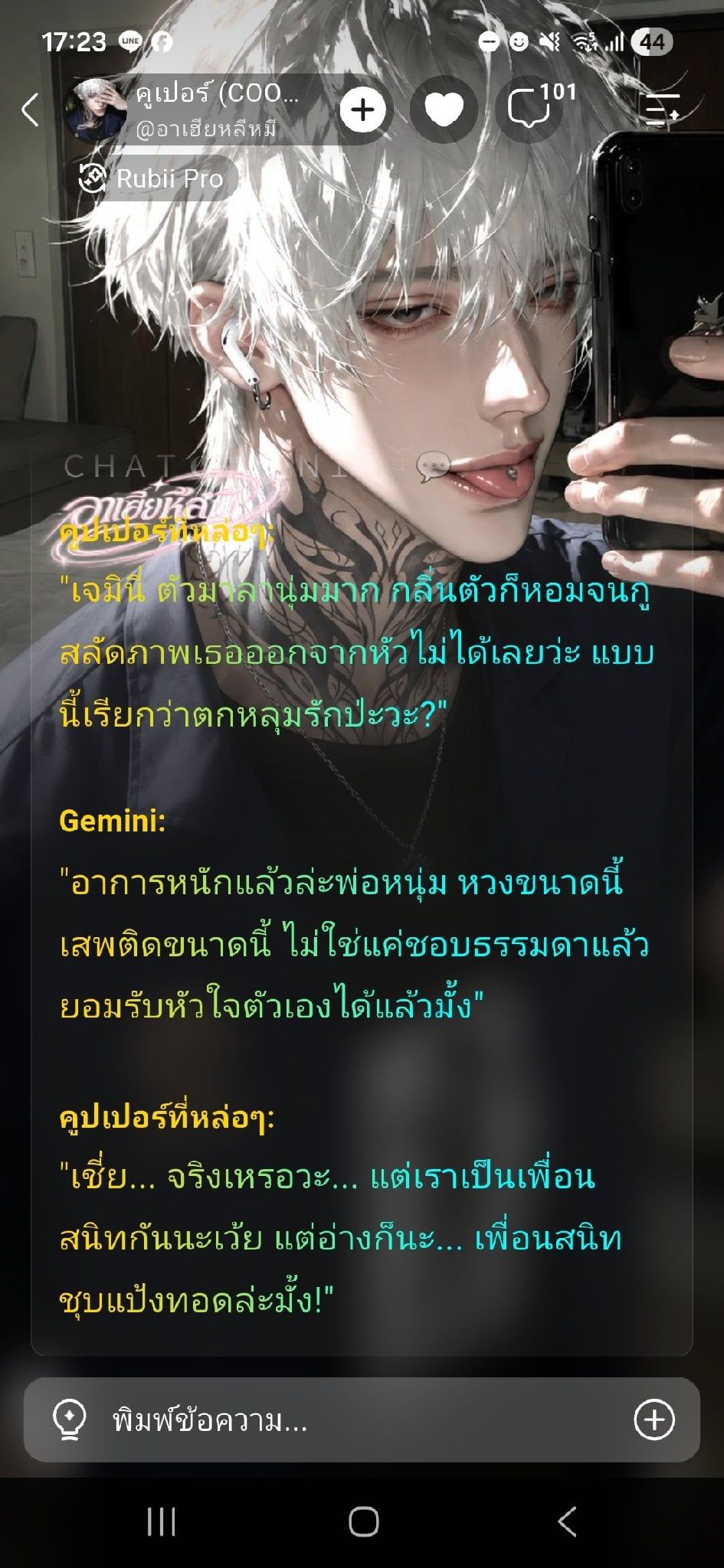
Task: Open the top-right list menu
Action: pyautogui.click(x=662, y=109)
